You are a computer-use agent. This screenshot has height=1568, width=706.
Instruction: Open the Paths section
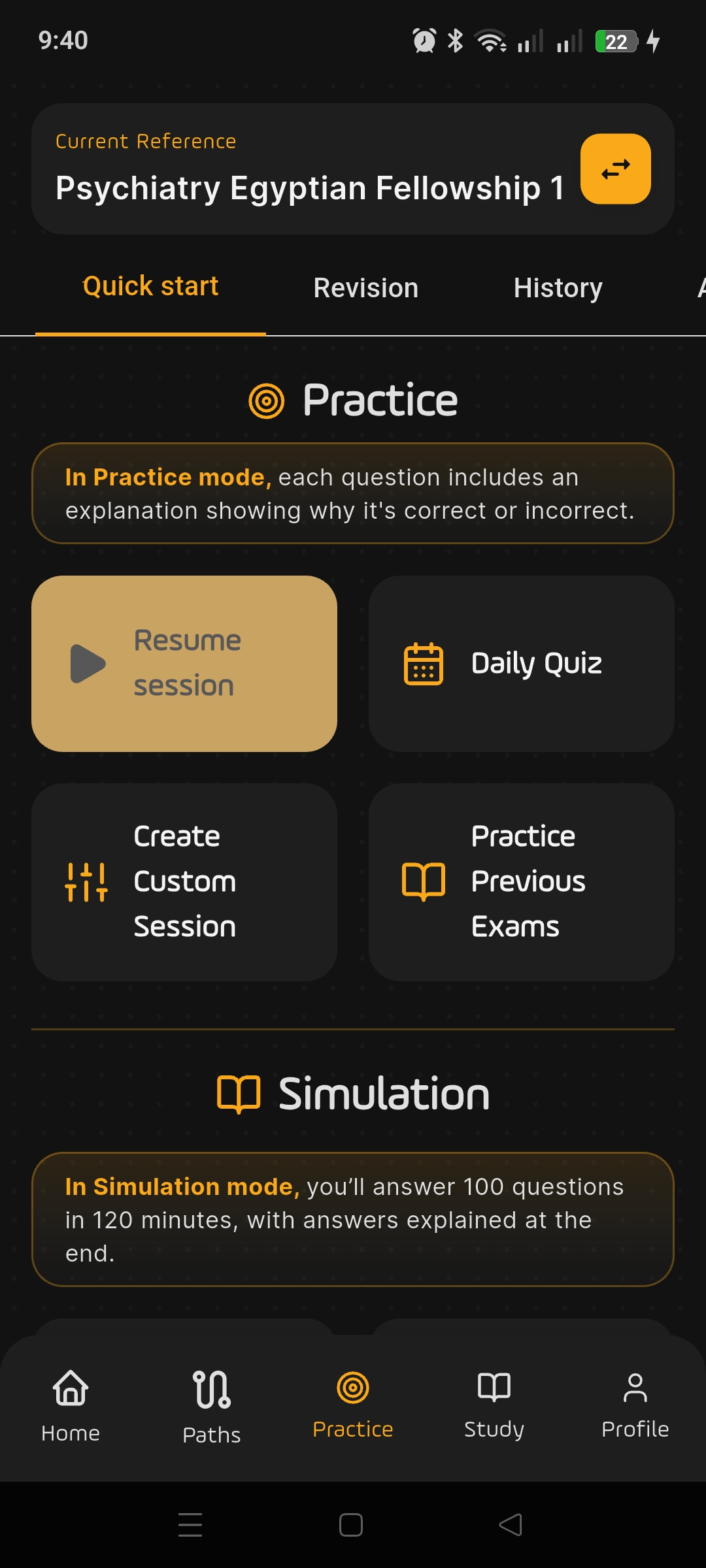[212, 1407]
